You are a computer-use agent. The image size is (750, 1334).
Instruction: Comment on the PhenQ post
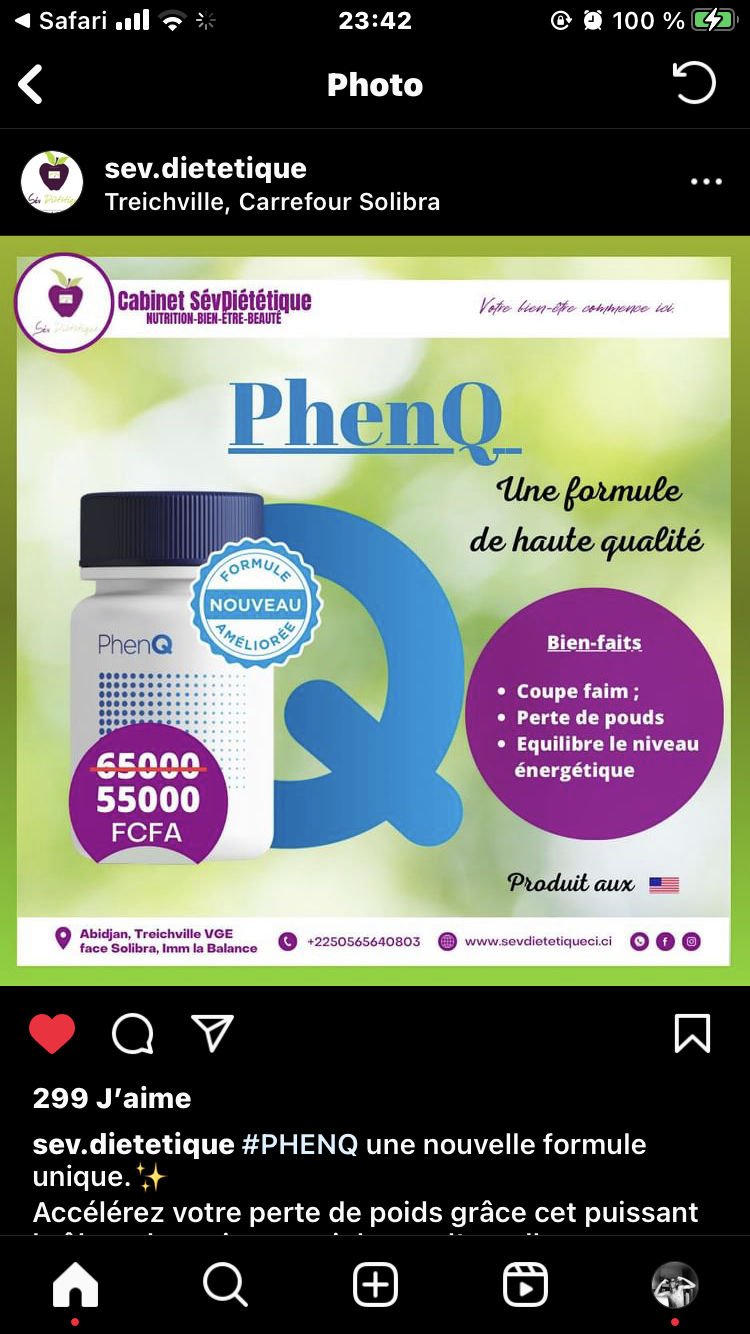coord(132,1034)
